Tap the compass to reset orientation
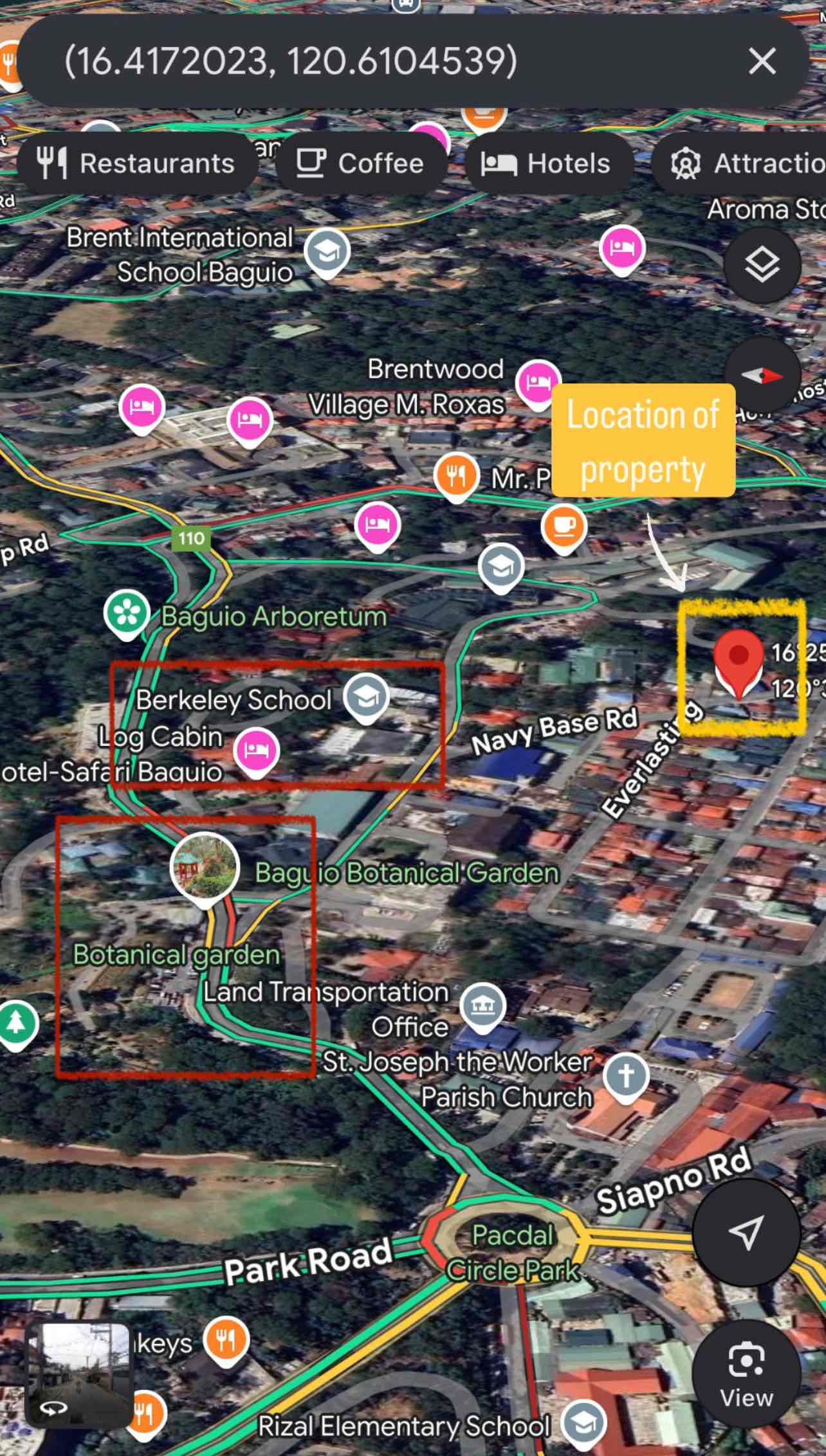The image size is (826, 1456). click(762, 376)
